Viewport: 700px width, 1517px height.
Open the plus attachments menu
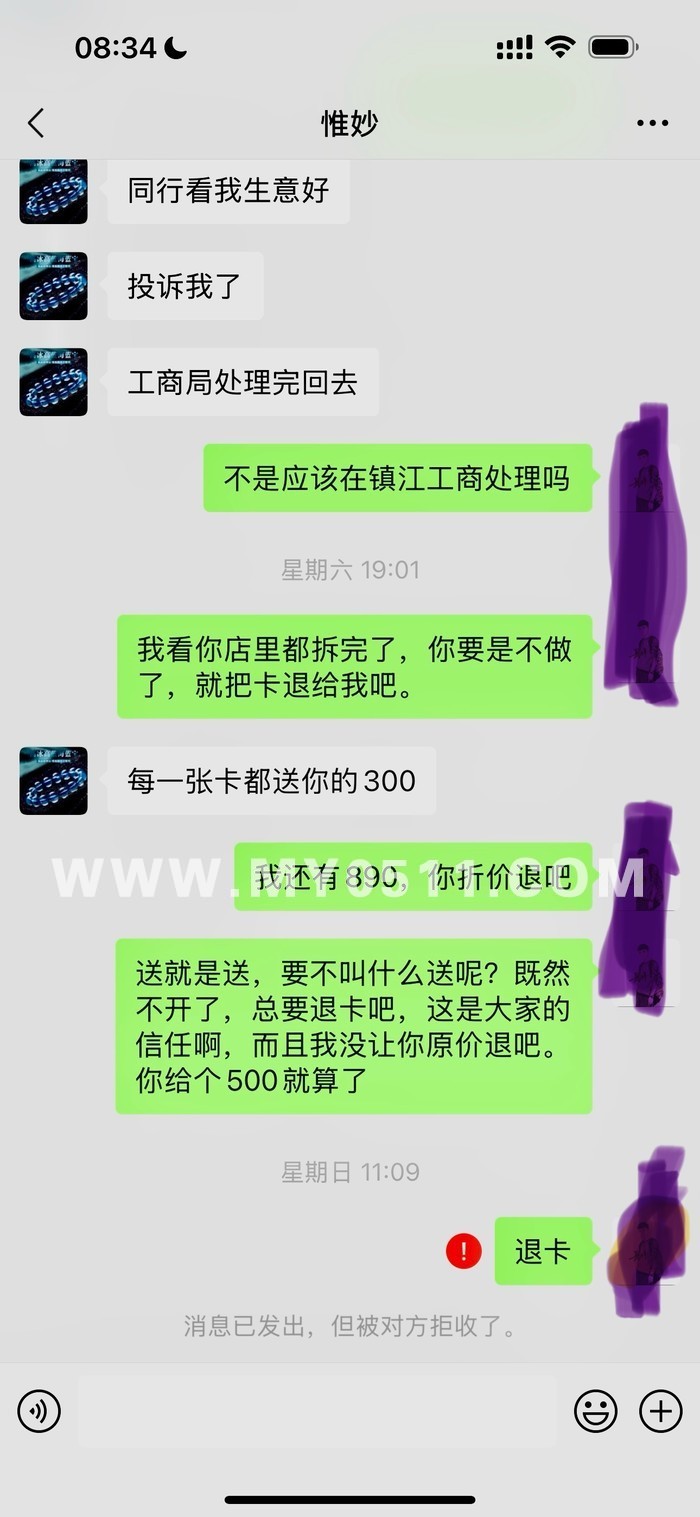pyautogui.click(x=660, y=1411)
